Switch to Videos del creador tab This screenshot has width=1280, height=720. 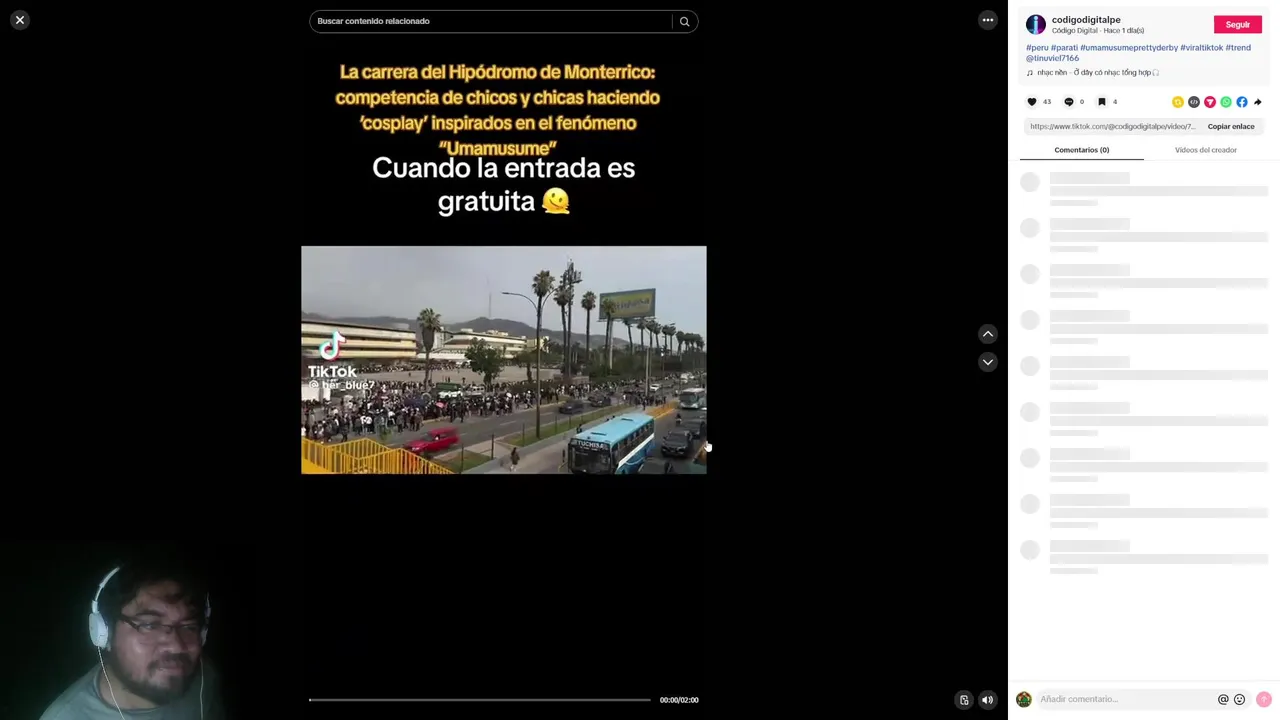(1205, 150)
